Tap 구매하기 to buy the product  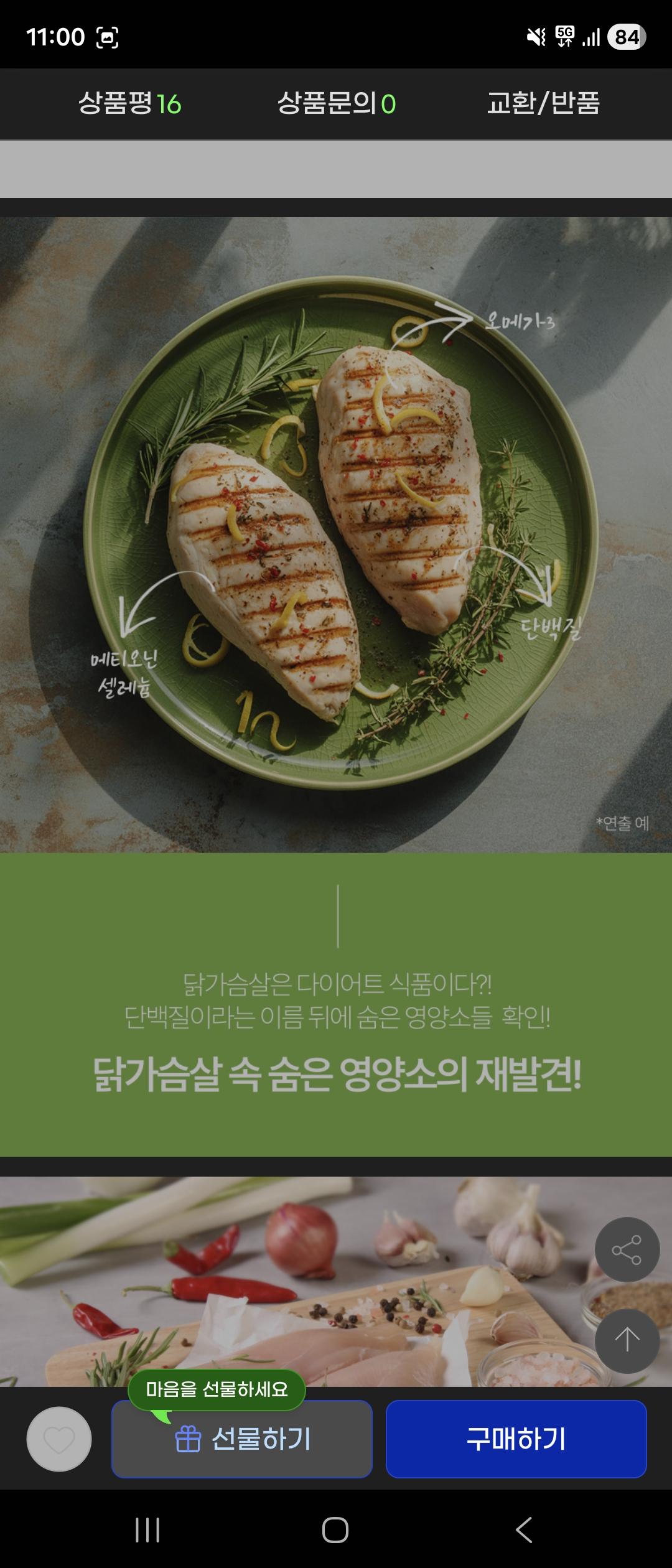516,1439
